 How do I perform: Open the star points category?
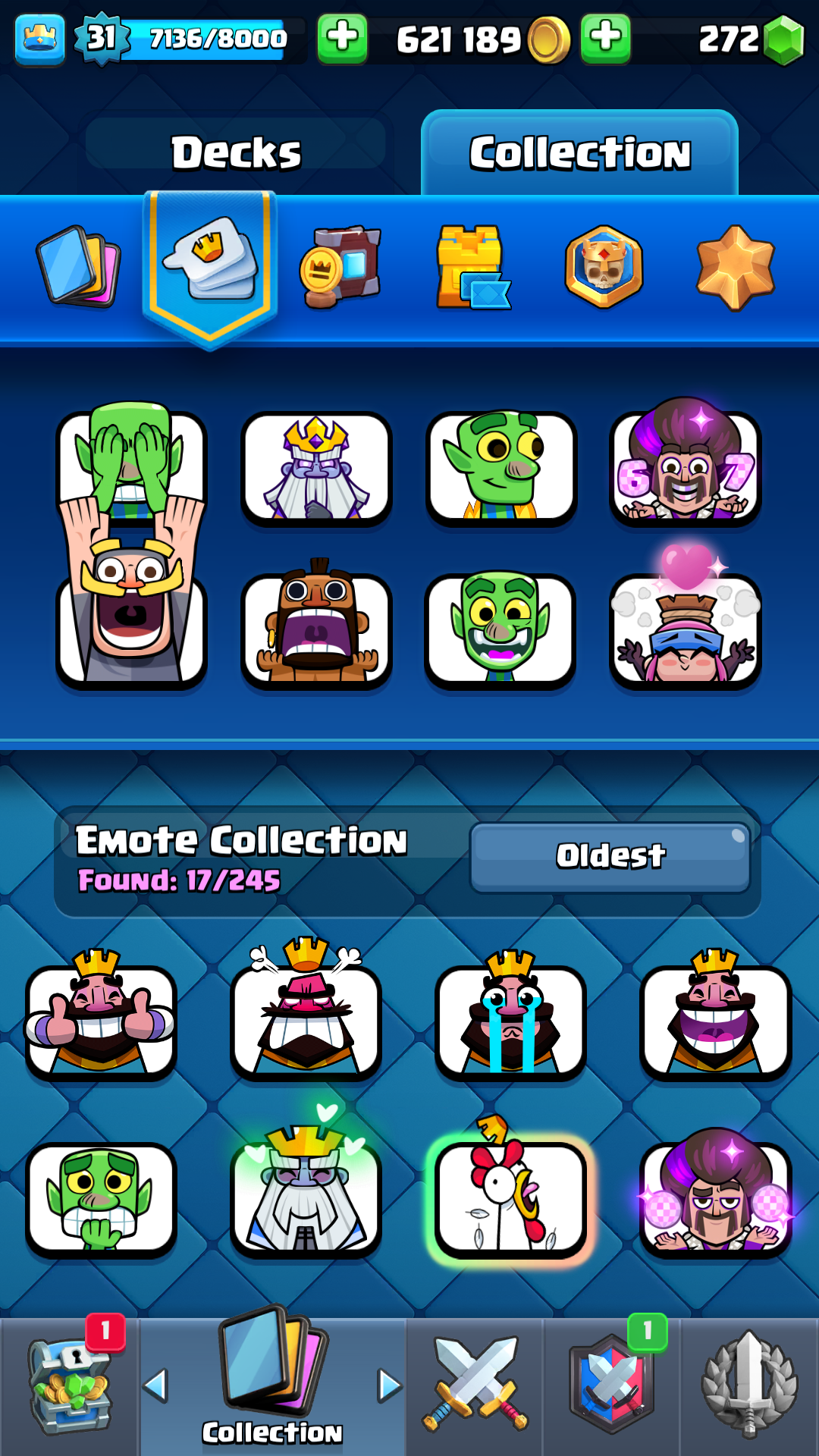735,267
